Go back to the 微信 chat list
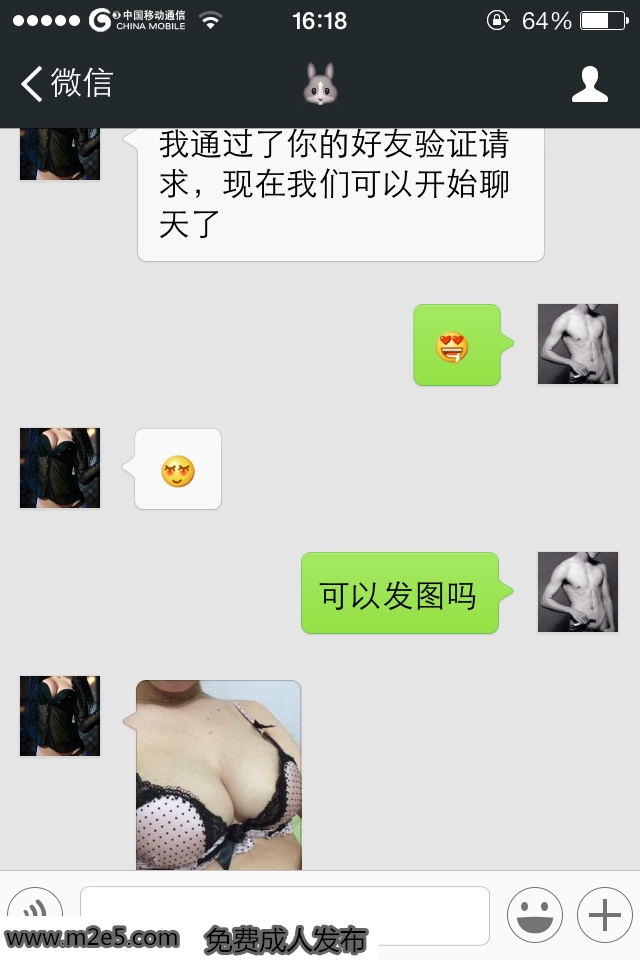Screen dimensions: 640x960 click(66, 84)
